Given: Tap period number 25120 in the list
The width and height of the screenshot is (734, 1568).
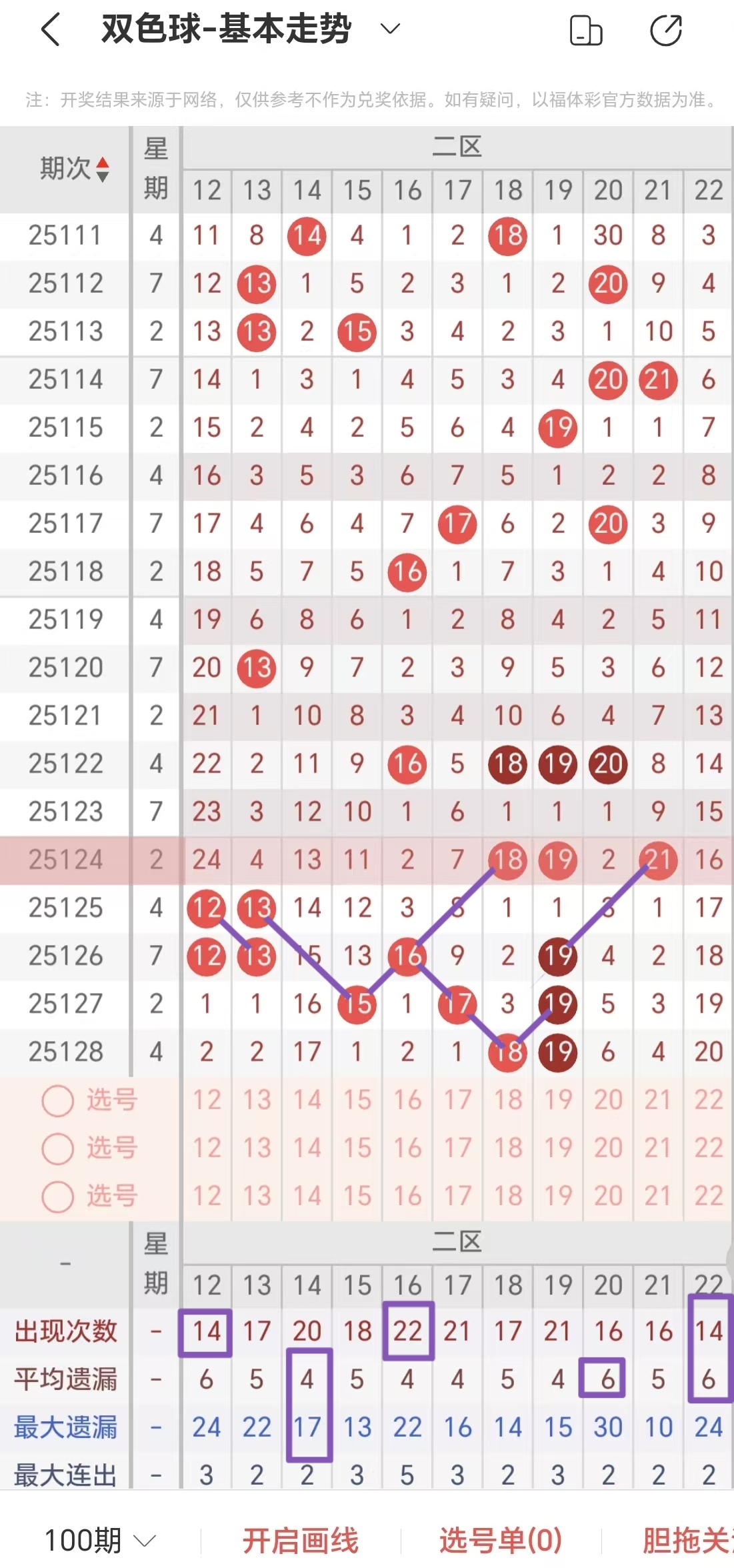Looking at the screenshot, I should 65,666.
